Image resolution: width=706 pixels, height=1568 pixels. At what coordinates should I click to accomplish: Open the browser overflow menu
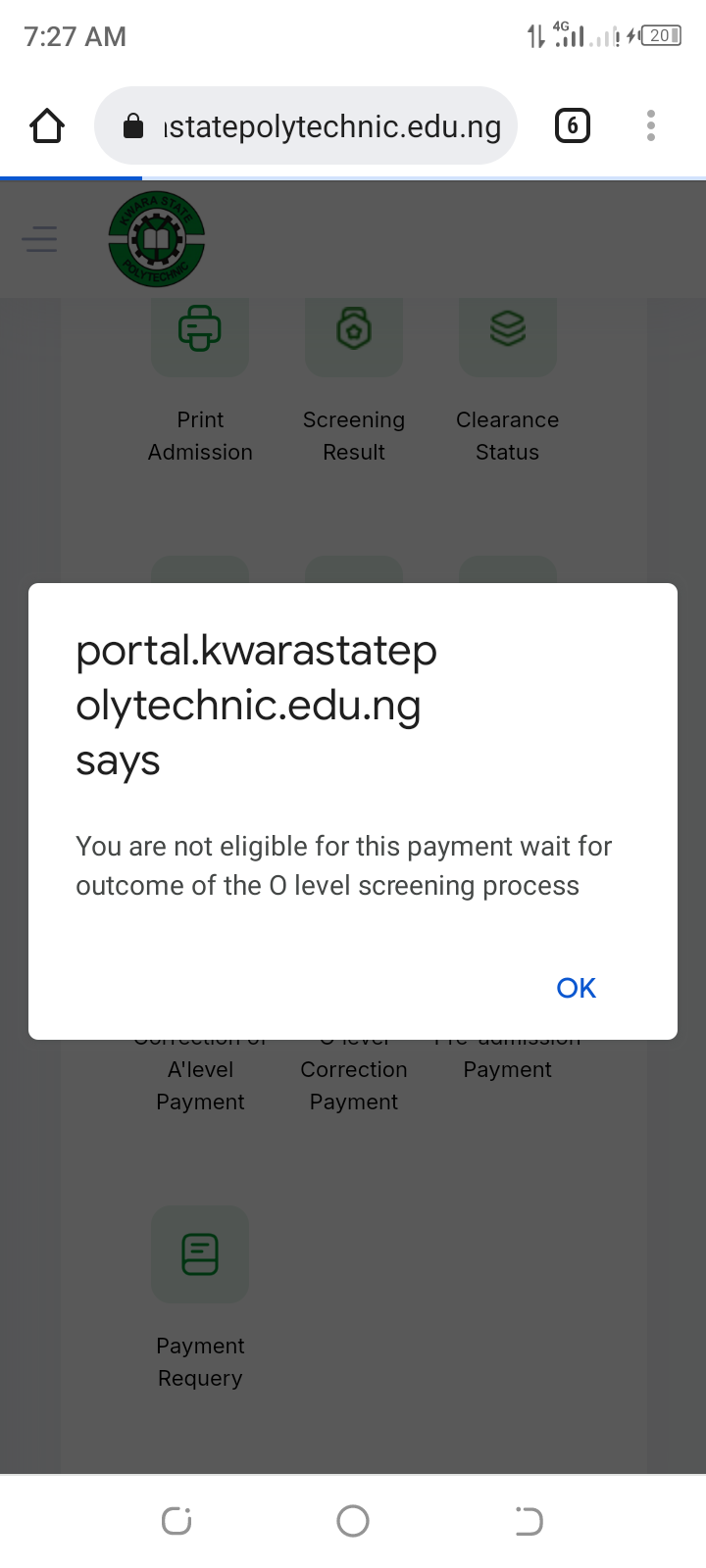pyautogui.click(x=651, y=125)
